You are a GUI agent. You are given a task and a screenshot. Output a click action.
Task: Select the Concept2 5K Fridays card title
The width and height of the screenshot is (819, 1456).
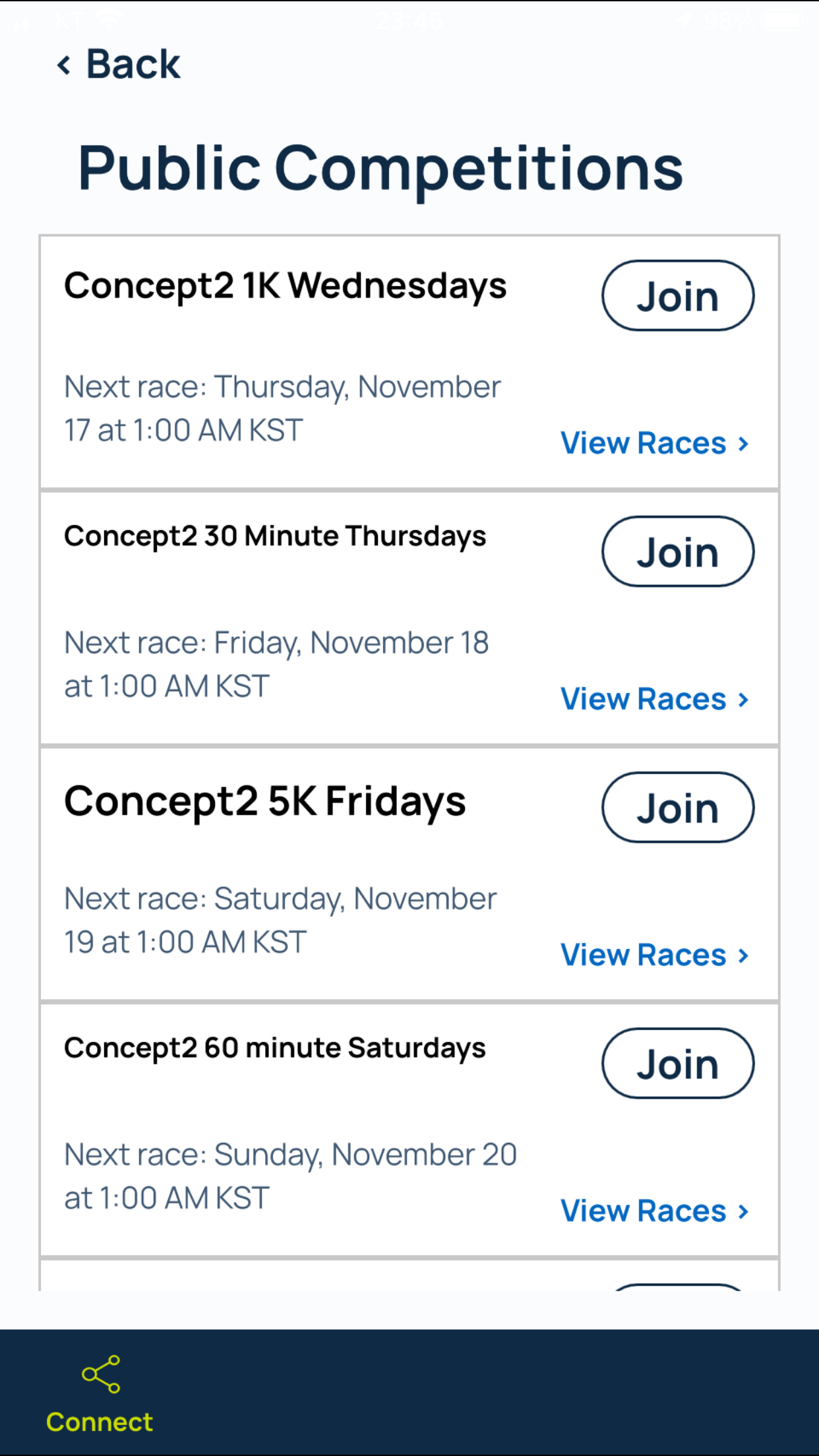point(266,801)
